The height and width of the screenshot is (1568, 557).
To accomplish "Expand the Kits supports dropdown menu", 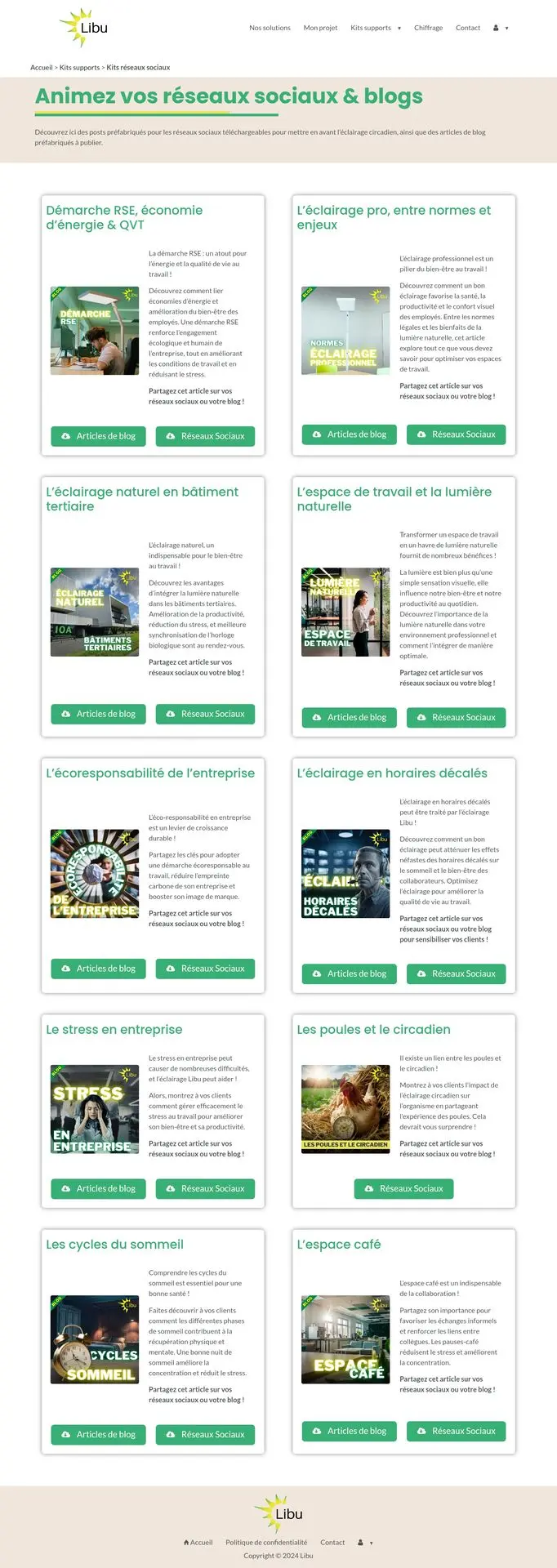I will point(376,28).
